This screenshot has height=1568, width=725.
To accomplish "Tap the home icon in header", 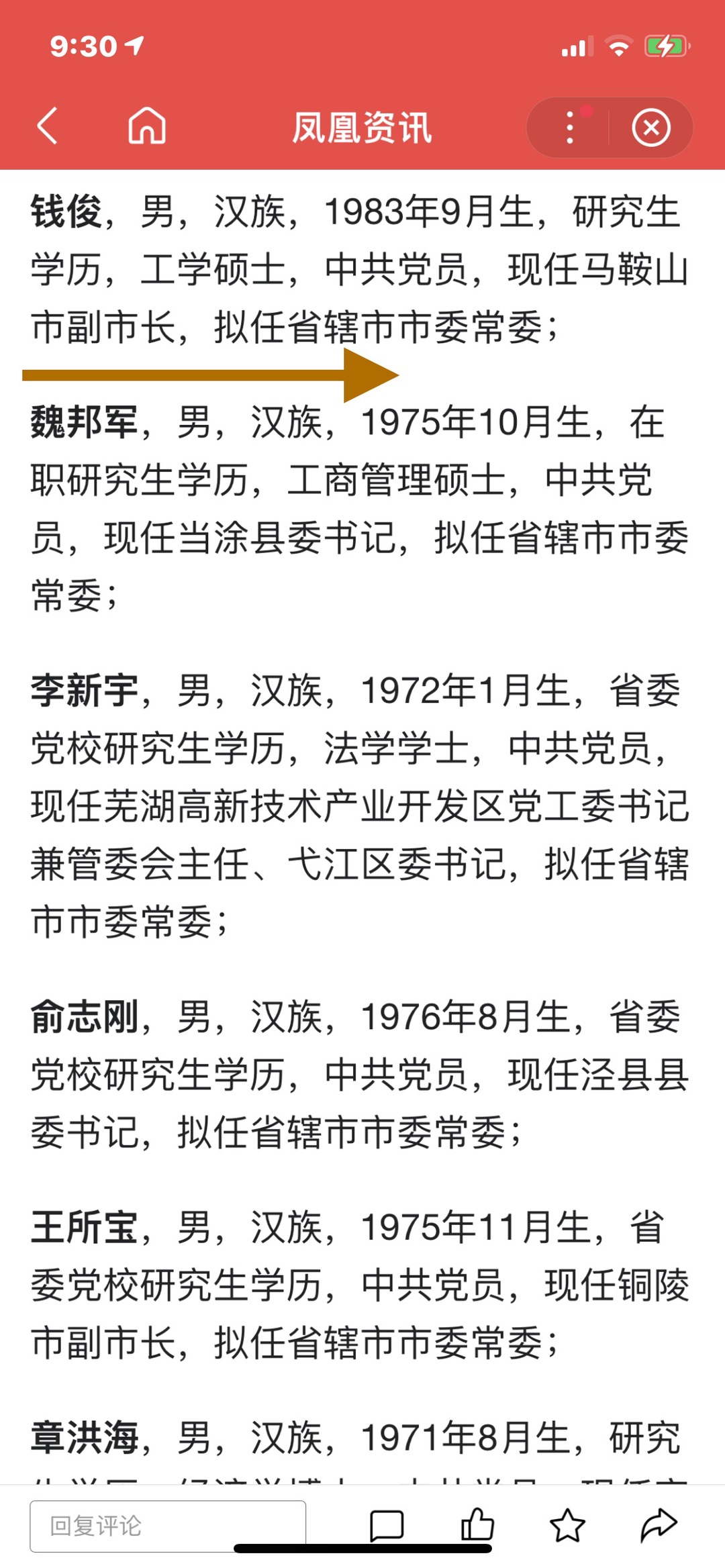I will click(147, 126).
